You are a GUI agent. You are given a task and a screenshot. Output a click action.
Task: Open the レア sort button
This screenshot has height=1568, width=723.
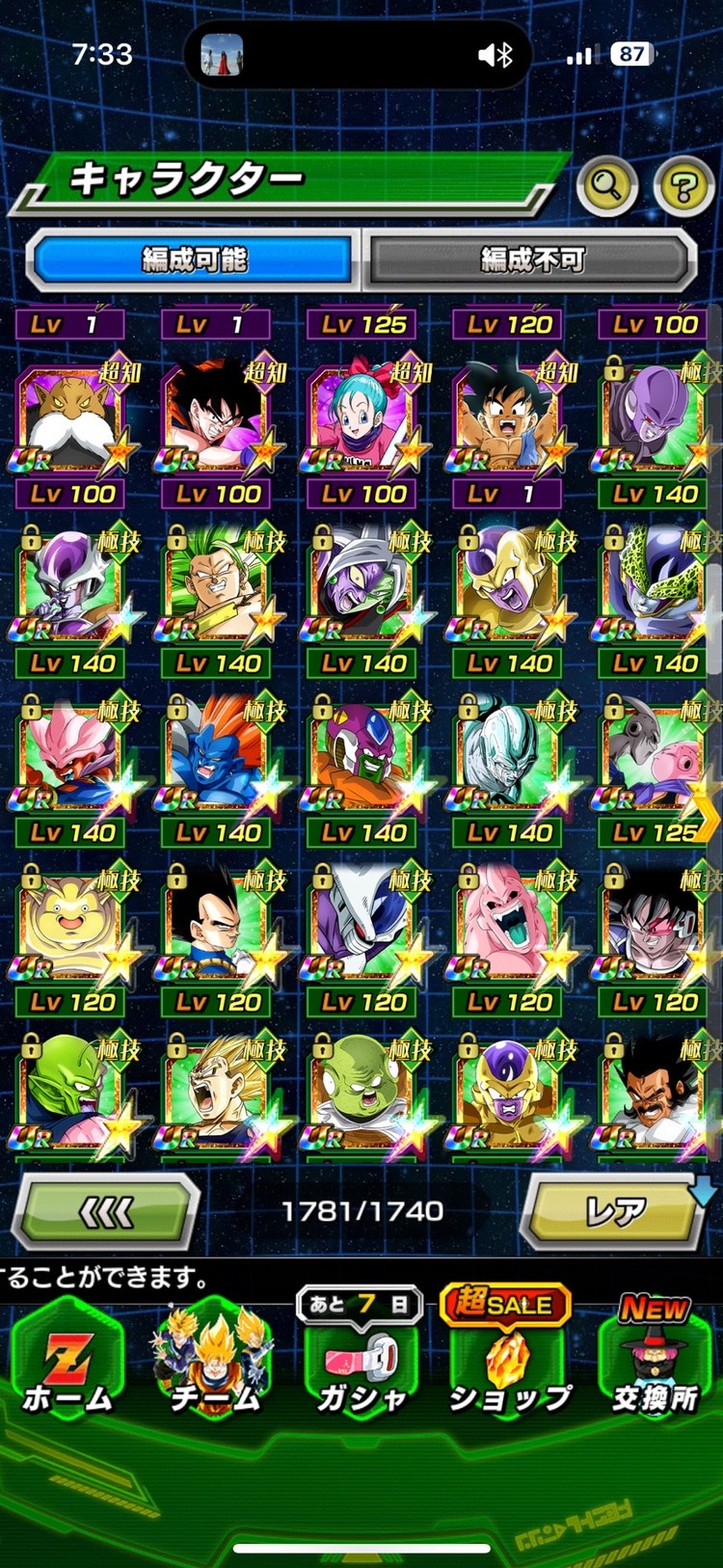[x=615, y=1212]
